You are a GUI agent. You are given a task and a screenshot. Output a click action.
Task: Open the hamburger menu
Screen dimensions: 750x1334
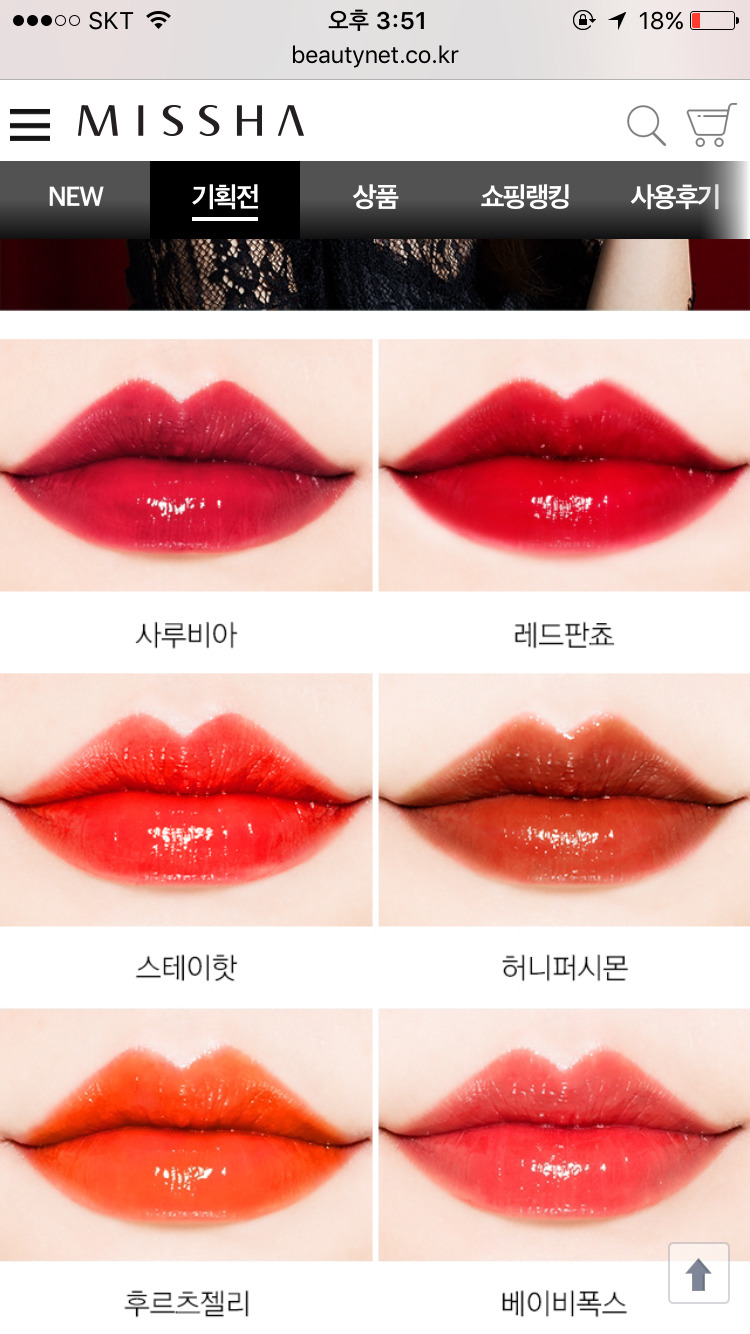click(x=30, y=124)
